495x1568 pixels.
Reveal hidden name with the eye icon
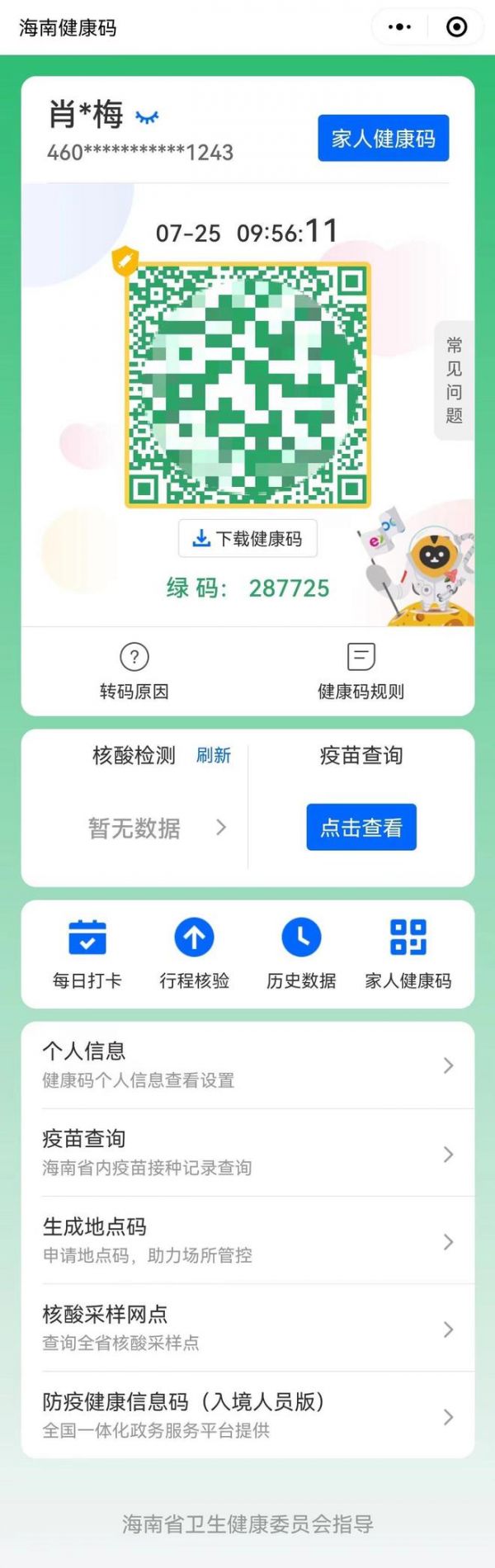pos(147,118)
